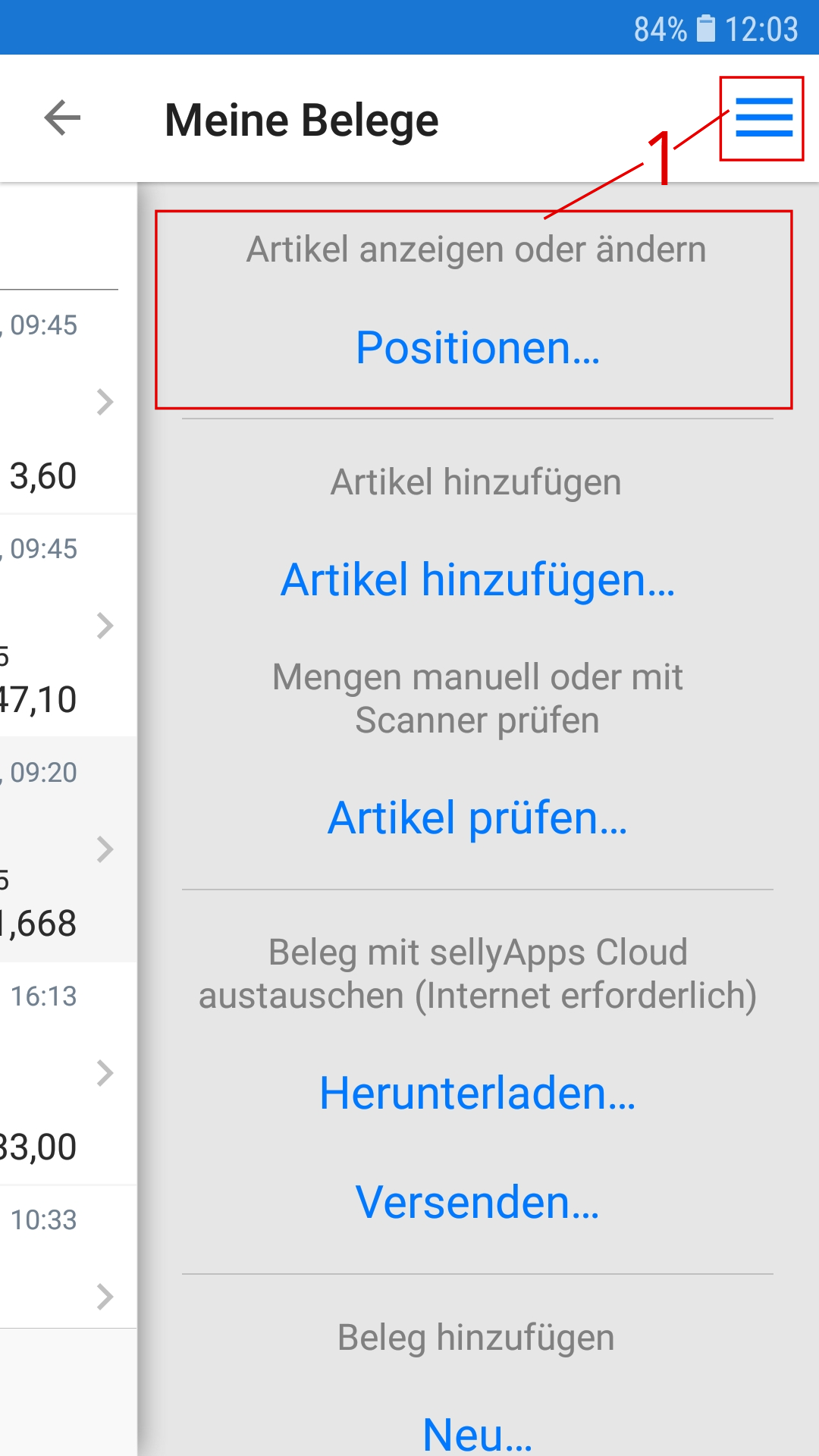Select the receipt row from 09:20
819x1456 pixels.
coord(68,849)
